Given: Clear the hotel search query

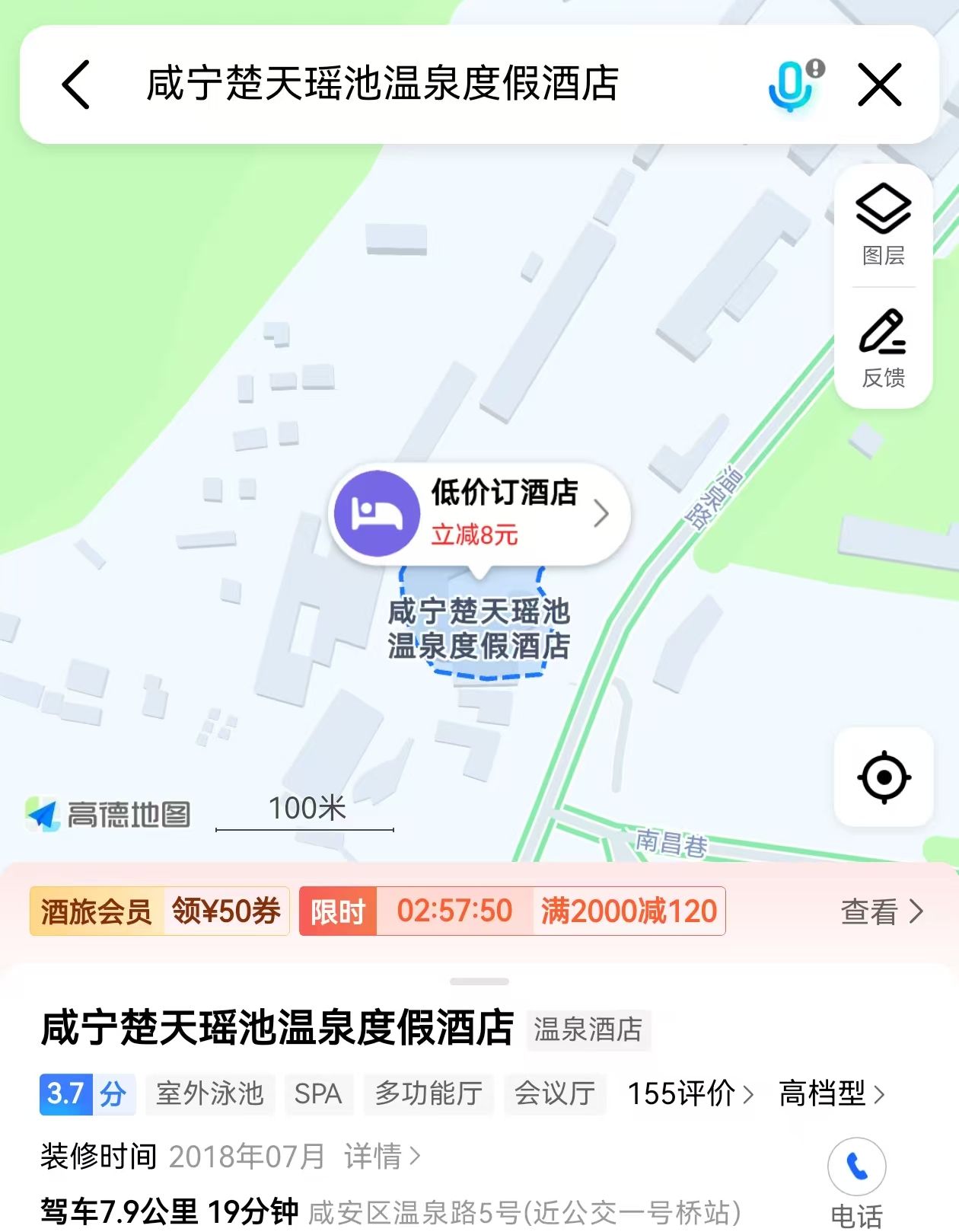Looking at the screenshot, I should [880, 85].
